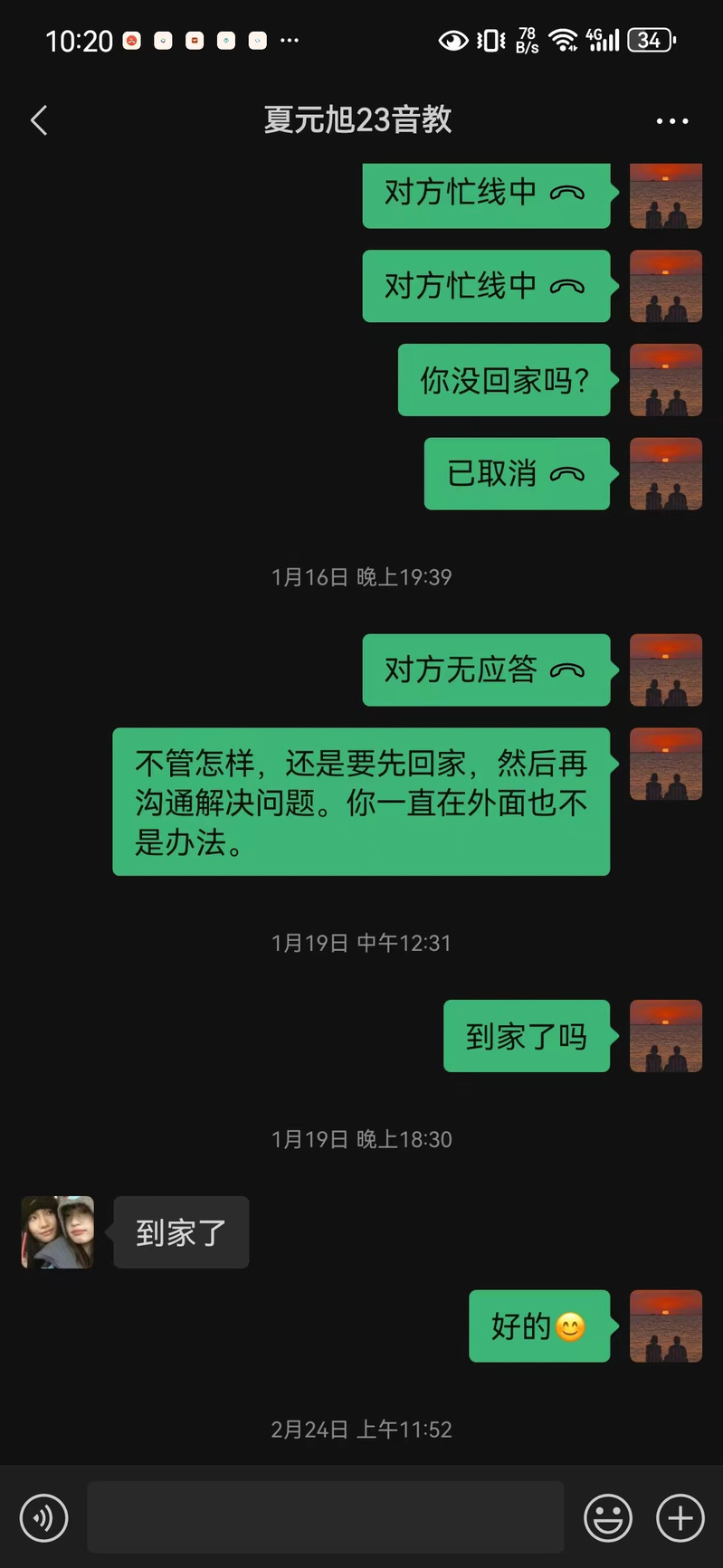Viewport: 723px width, 1568px height.
Task: Switch to voice message input
Action: coord(43,1517)
